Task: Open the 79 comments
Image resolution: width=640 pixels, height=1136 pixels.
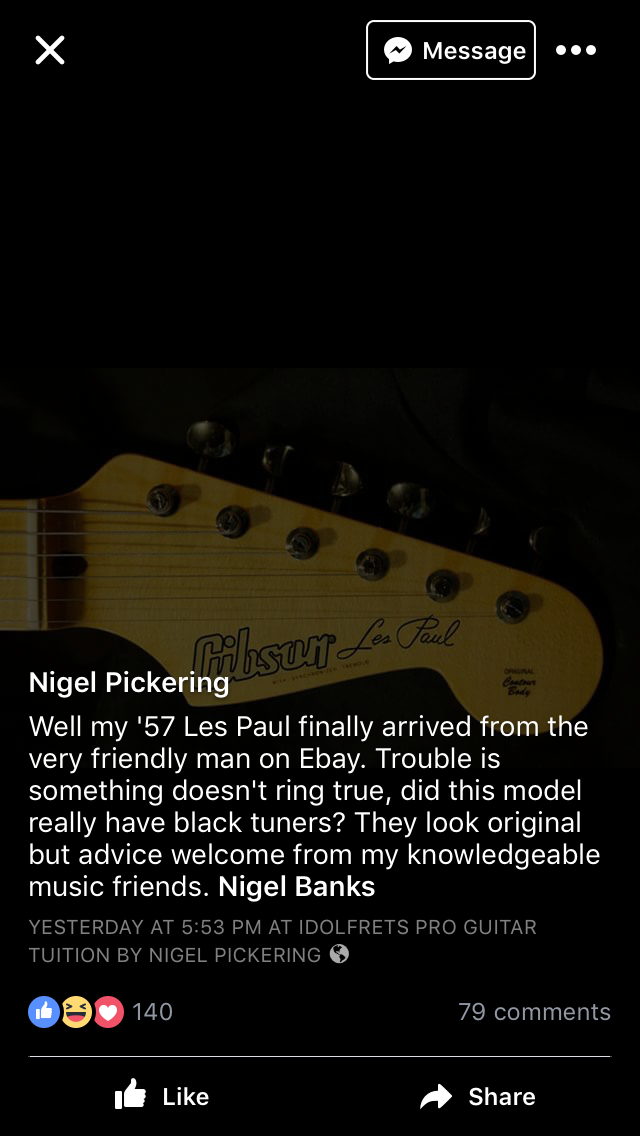Action: click(534, 1012)
